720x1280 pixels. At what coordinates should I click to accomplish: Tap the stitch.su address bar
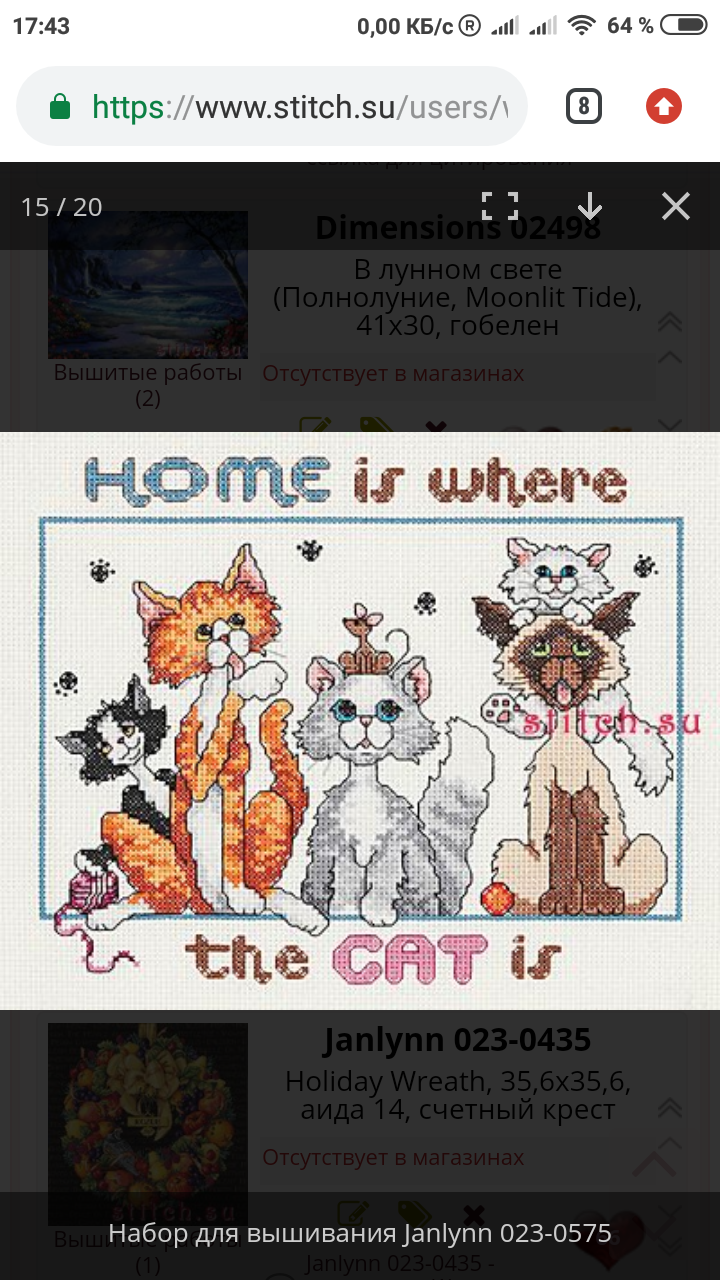click(290, 107)
